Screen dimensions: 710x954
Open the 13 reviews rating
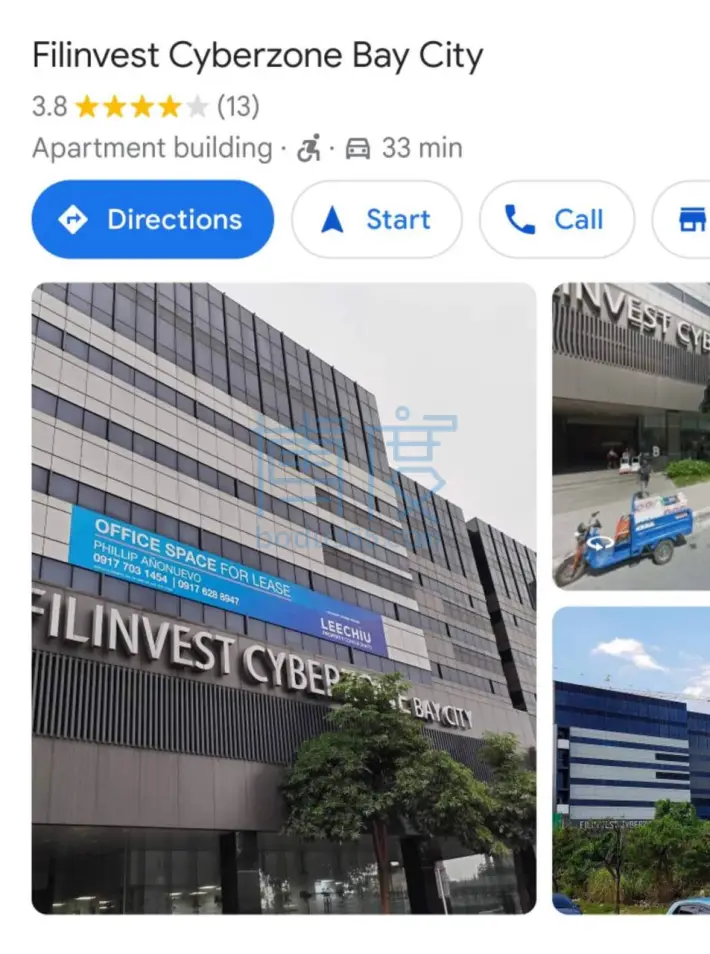[145, 106]
